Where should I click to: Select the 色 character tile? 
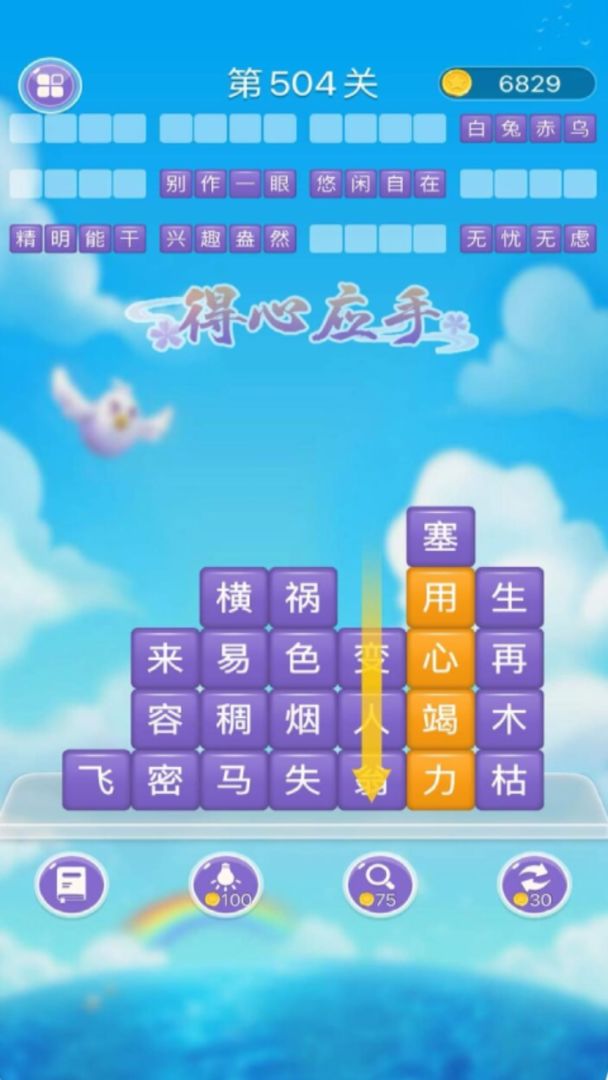(x=302, y=659)
